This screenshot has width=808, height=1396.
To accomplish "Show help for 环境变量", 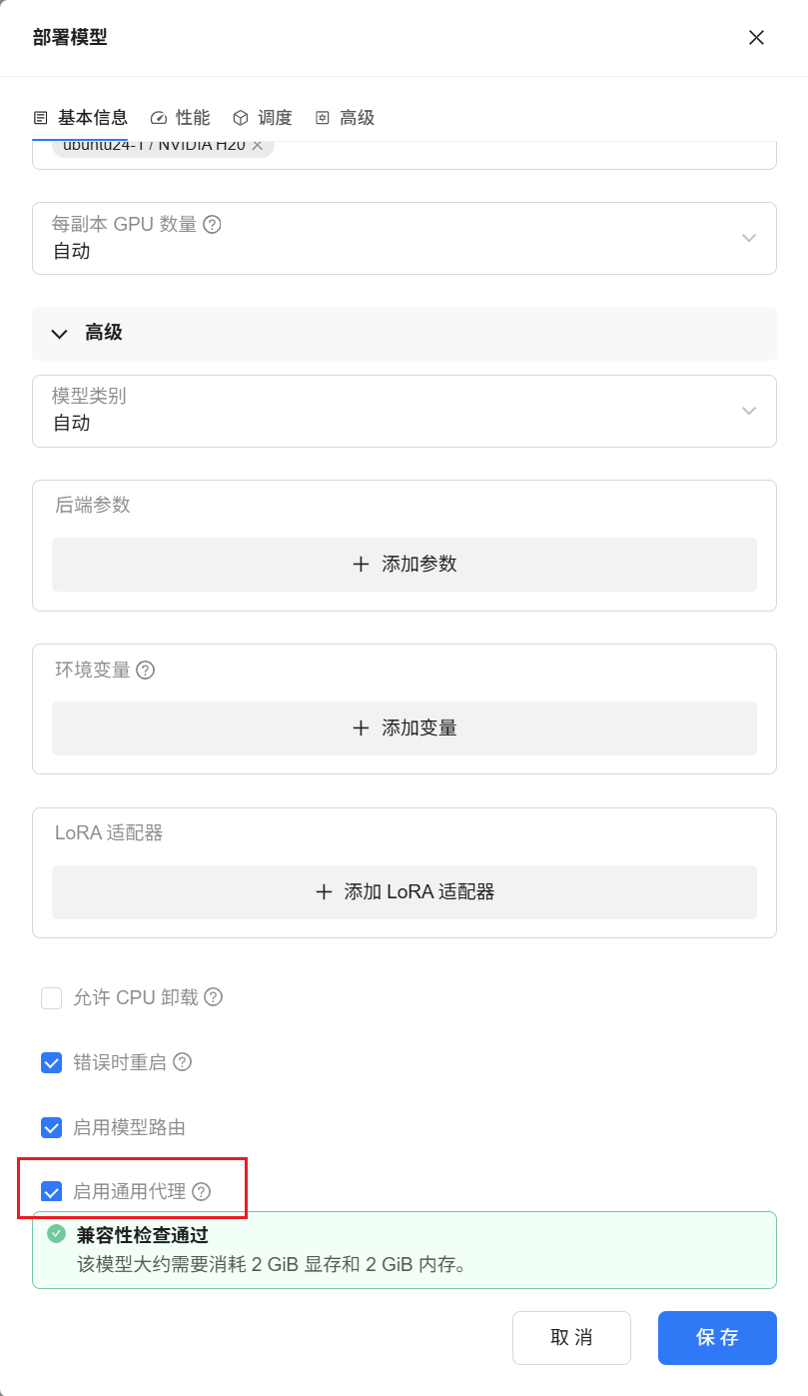I will [x=145, y=670].
